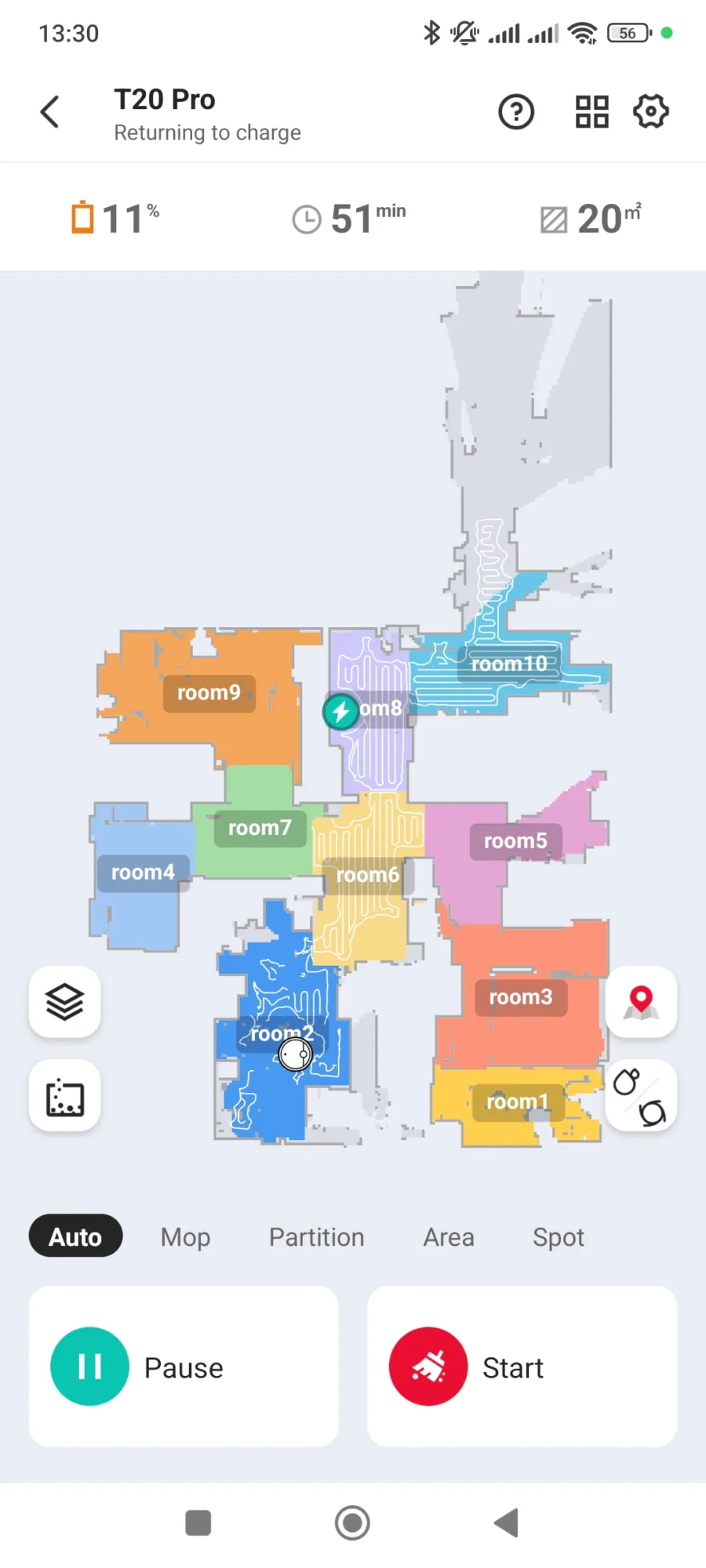Tap the locate robot pin button
The height and width of the screenshot is (1568, 706).
coord(641,1002)
